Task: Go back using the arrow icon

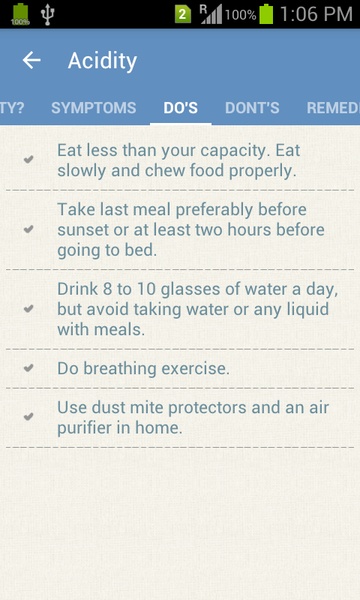Action: point(31,60)
